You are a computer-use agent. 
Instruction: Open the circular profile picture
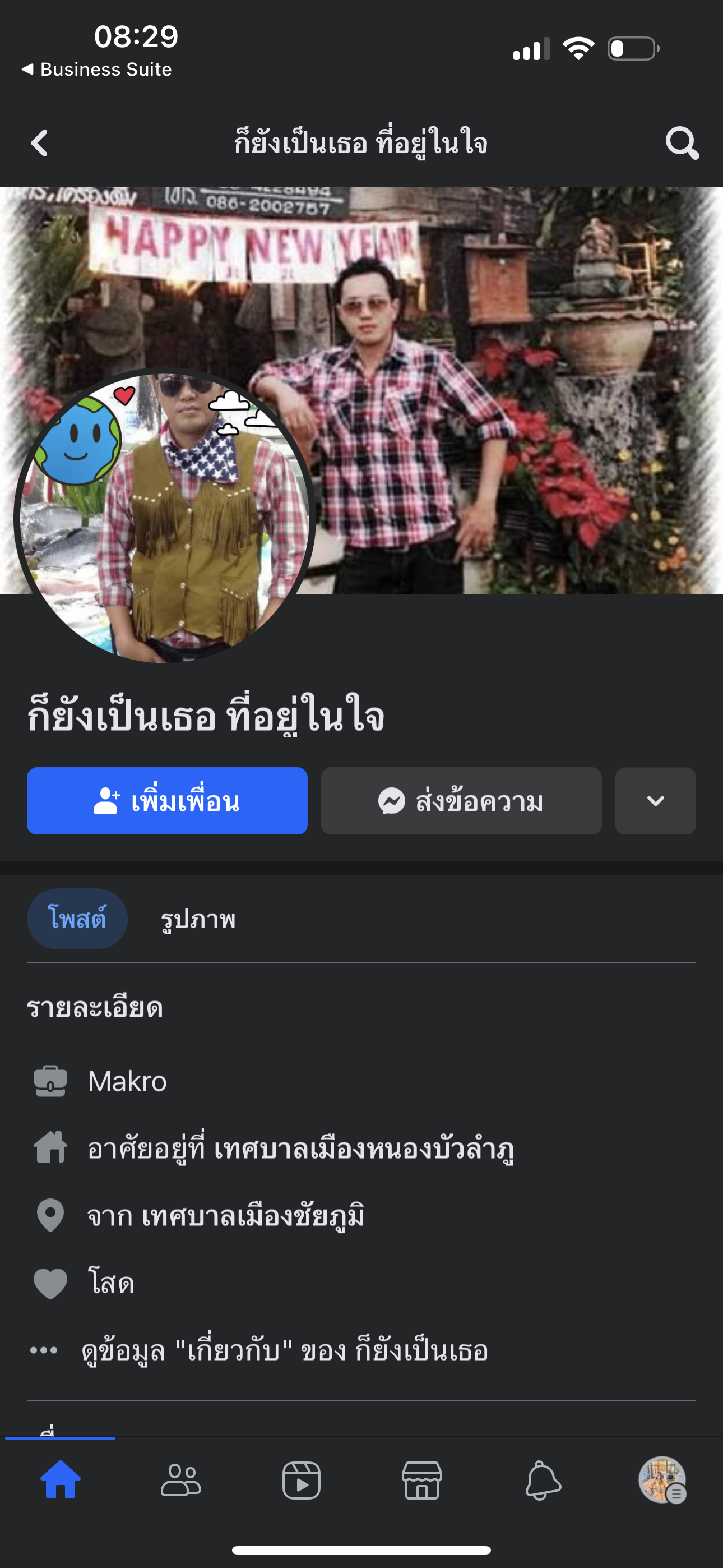click(164, 518)
